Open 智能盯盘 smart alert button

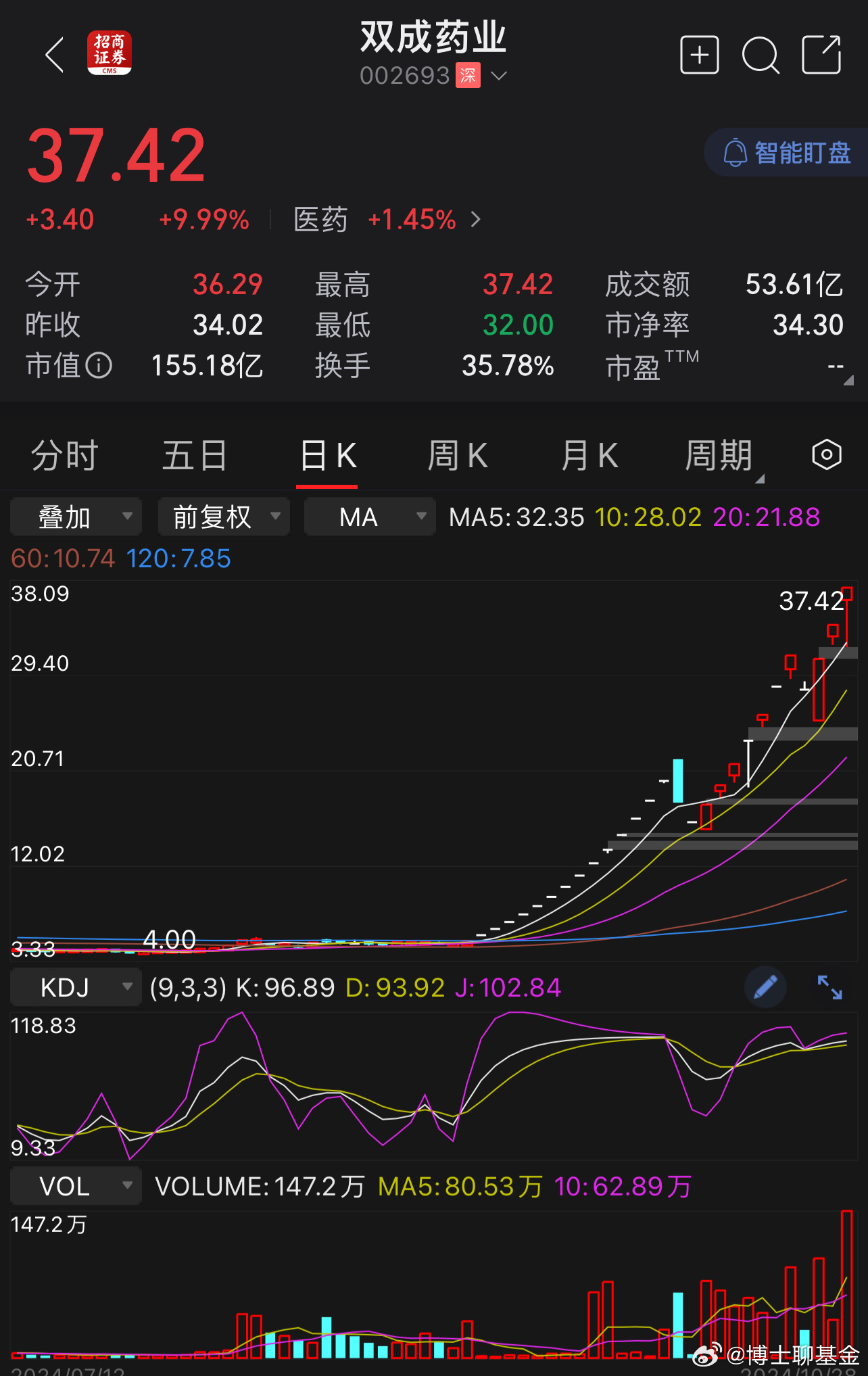pos(786,153)
